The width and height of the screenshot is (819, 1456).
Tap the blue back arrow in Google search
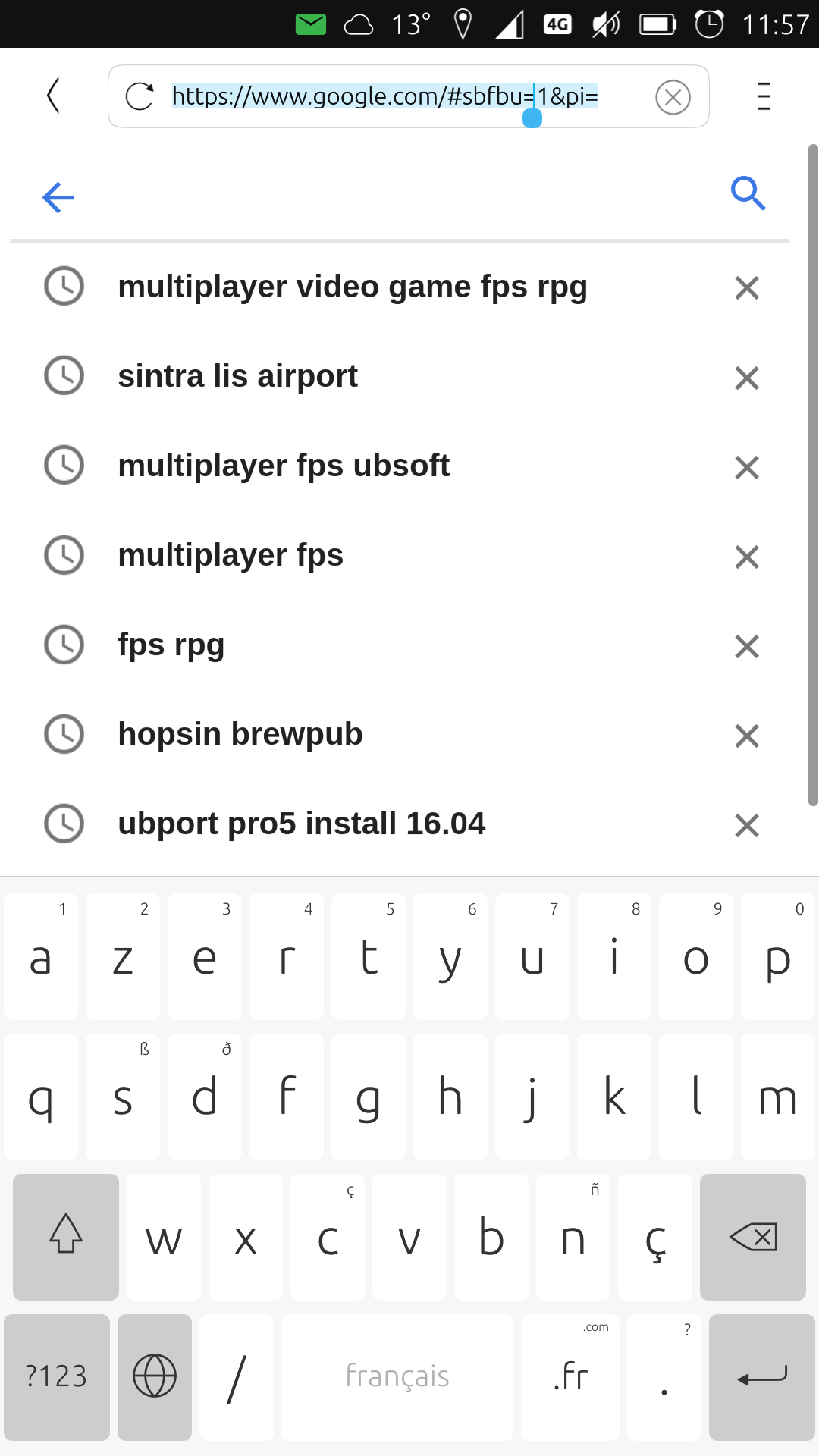[58, 197]
